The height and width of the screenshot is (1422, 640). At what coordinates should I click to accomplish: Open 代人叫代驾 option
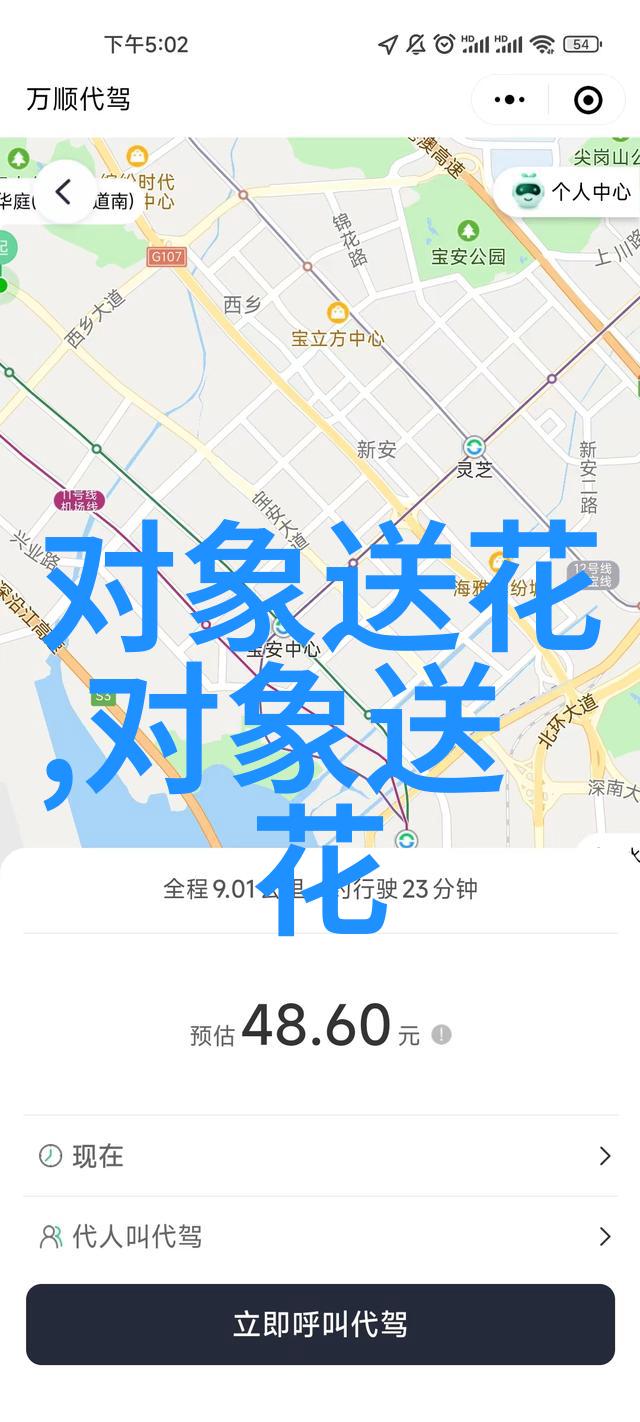[320, 1237]
